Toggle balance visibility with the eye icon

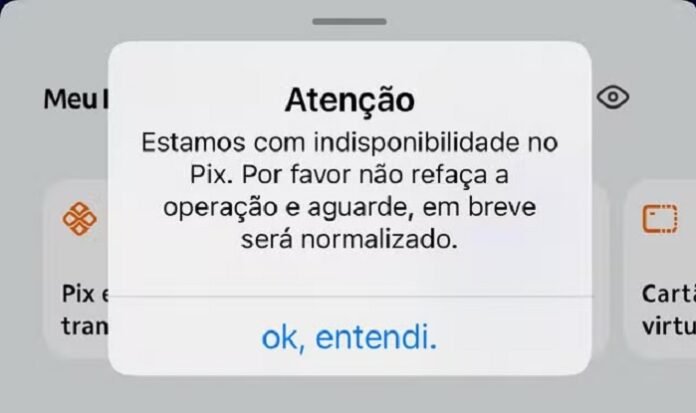[x=613, y=97]
